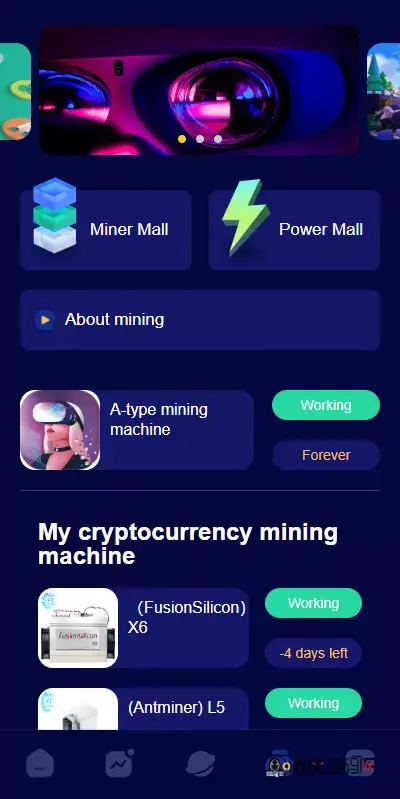This screenshot has height=799, width=400.
Task: Open the Power Mall
Action: tap(295, 229)
